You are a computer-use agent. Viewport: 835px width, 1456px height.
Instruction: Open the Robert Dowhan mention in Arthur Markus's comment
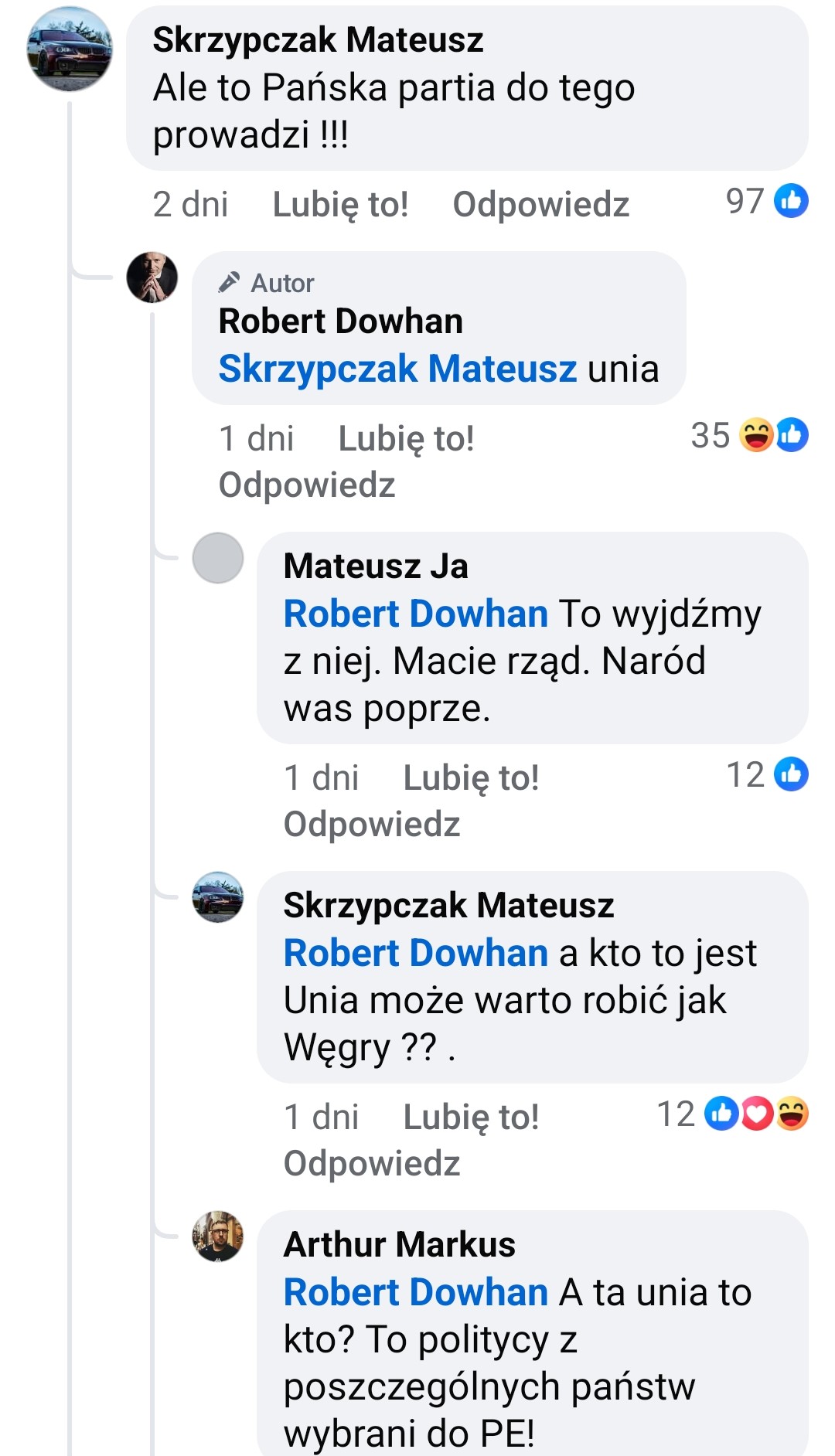coord(416,1292)
